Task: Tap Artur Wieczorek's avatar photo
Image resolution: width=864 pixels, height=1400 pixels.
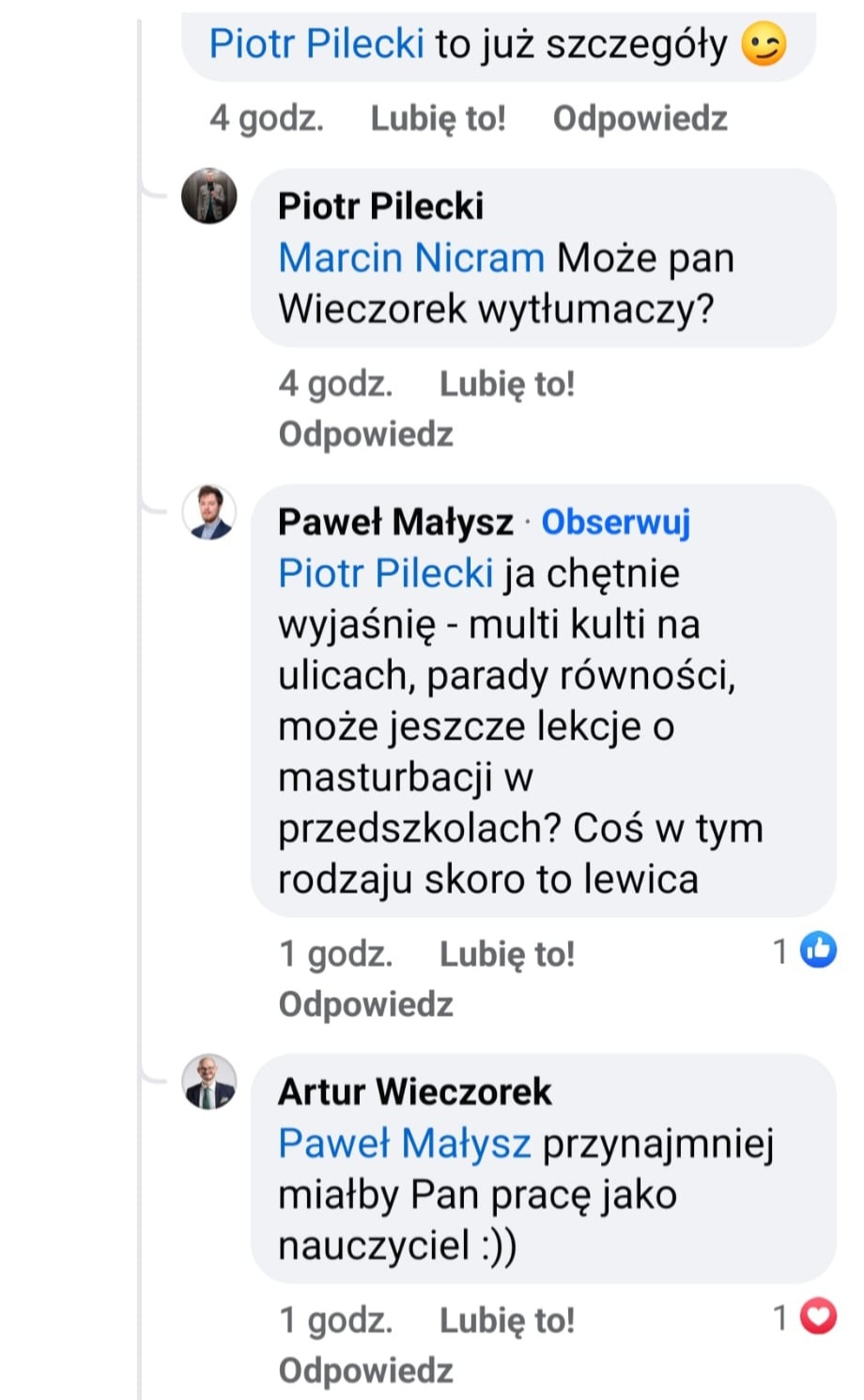Action: click(208, 1082)
